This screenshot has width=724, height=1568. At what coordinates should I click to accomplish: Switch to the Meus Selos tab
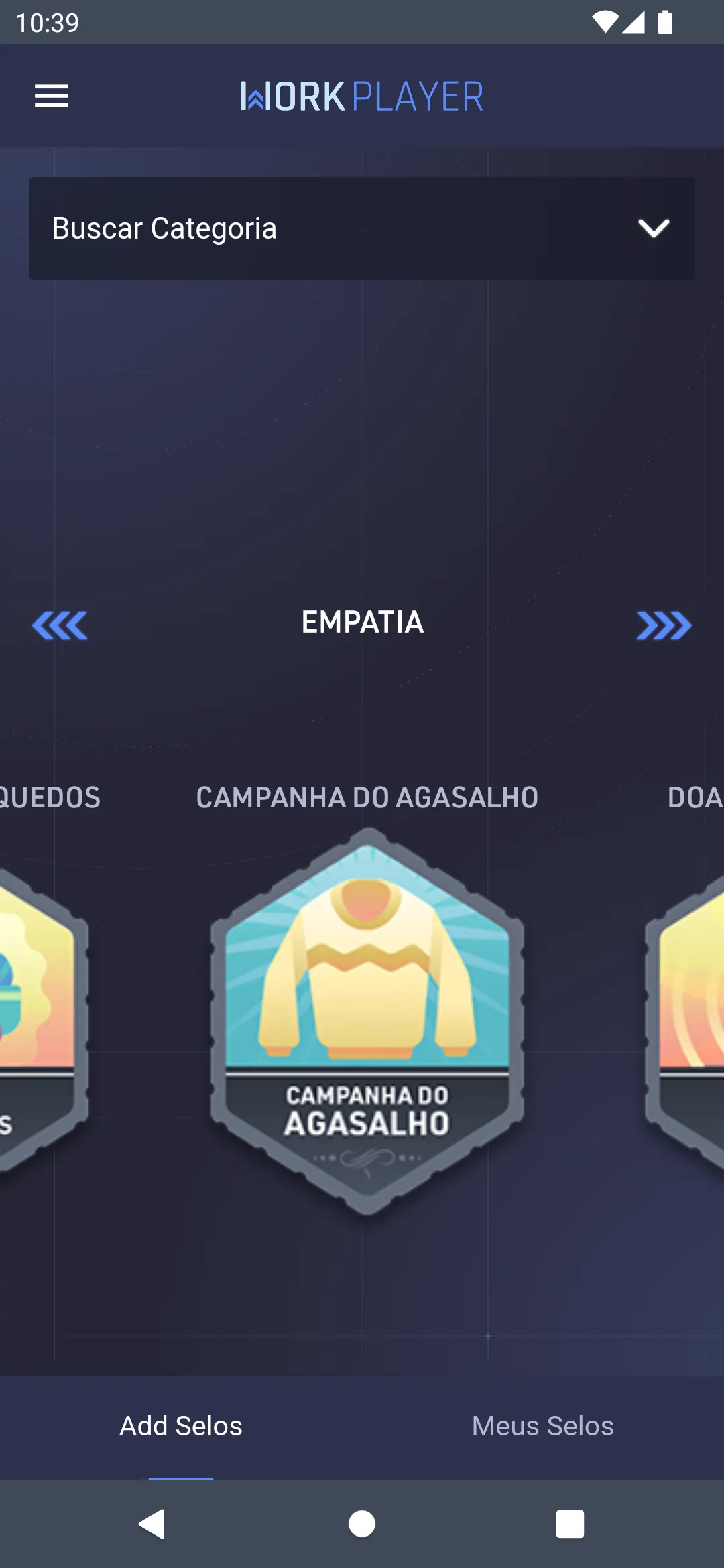(542, 1426)
